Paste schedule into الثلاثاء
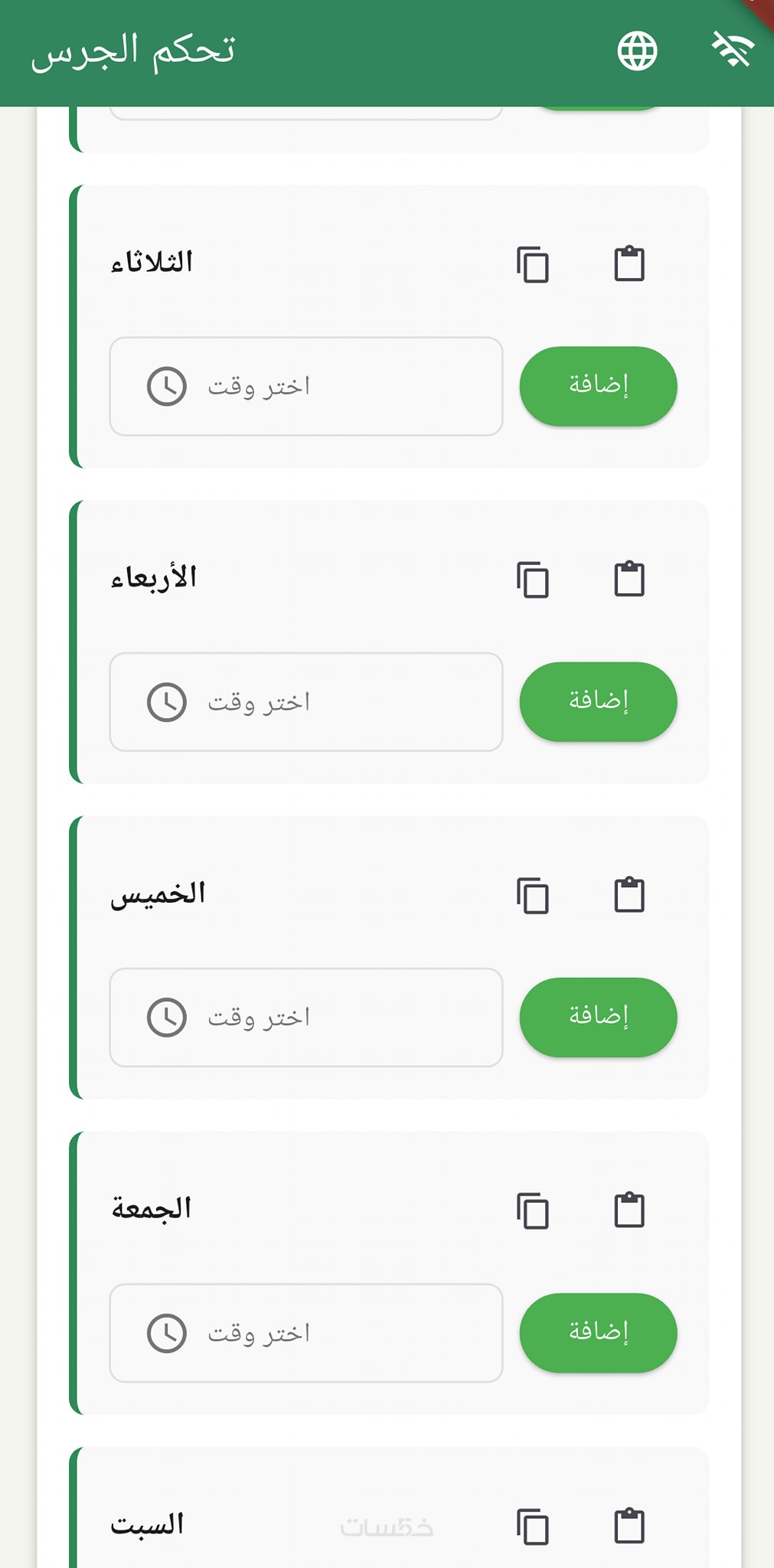 point(629,264)
